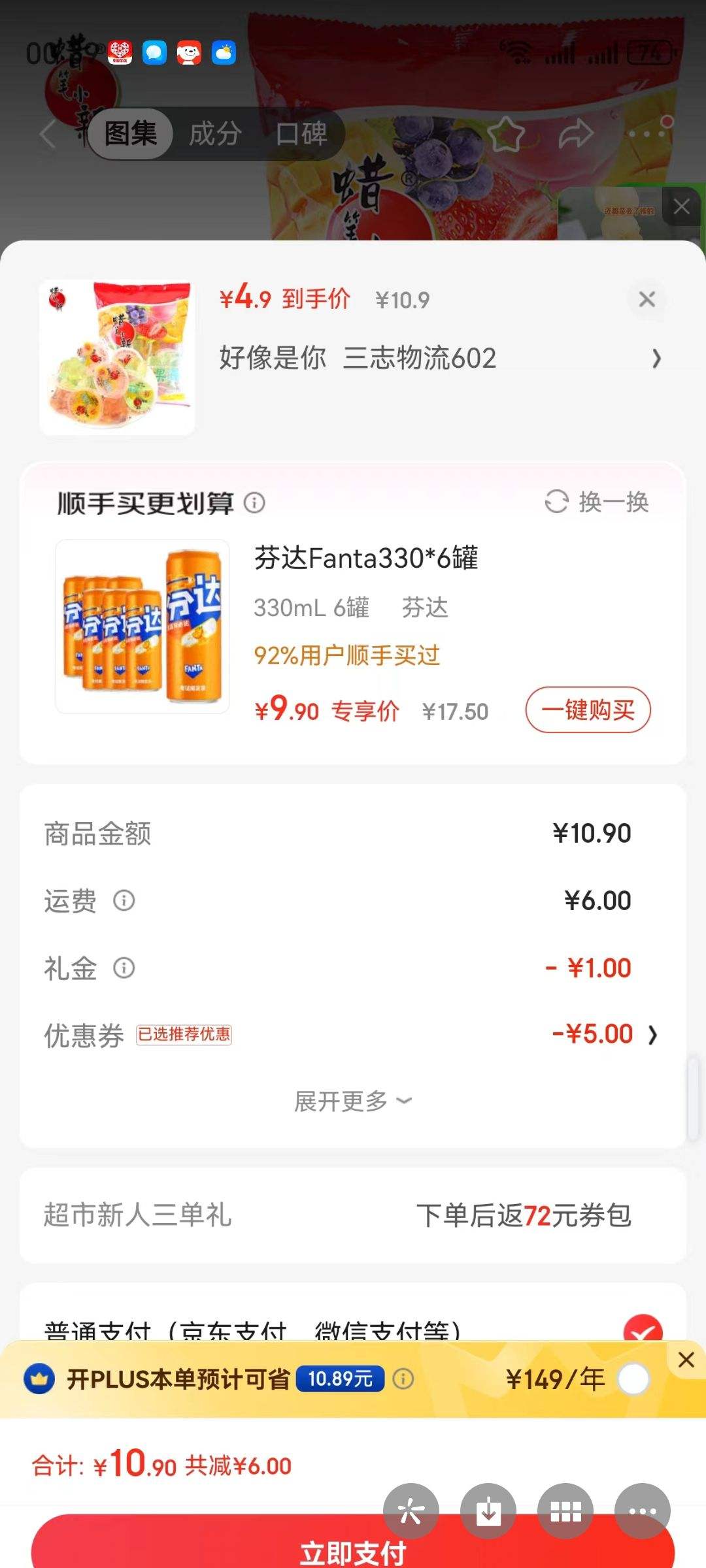Tap 换一换 to refresh the add-on suggestion
The width and height of the screenshot is (706, 1568).
click(x=596, y=502)
